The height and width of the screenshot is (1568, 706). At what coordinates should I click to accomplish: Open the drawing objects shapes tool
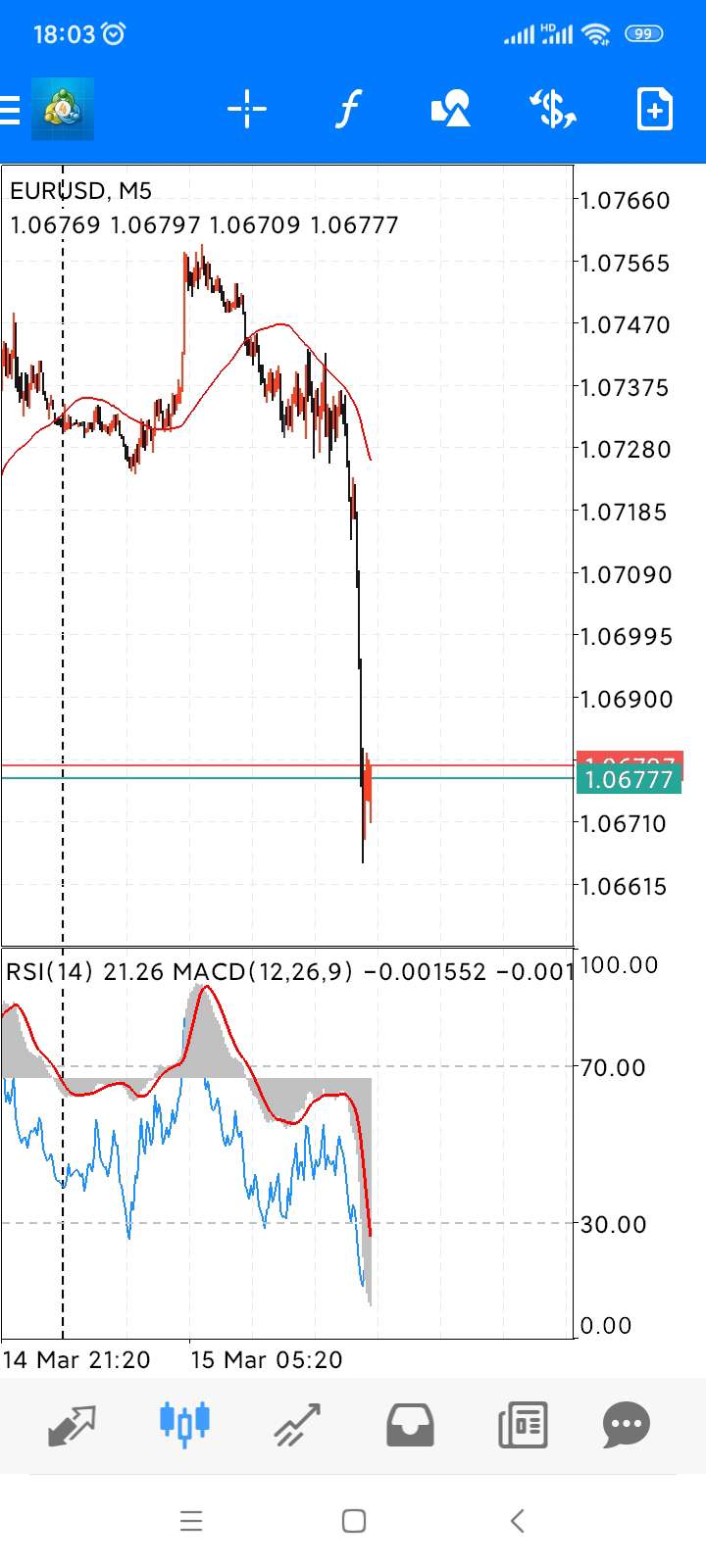(x=450, y=109)
